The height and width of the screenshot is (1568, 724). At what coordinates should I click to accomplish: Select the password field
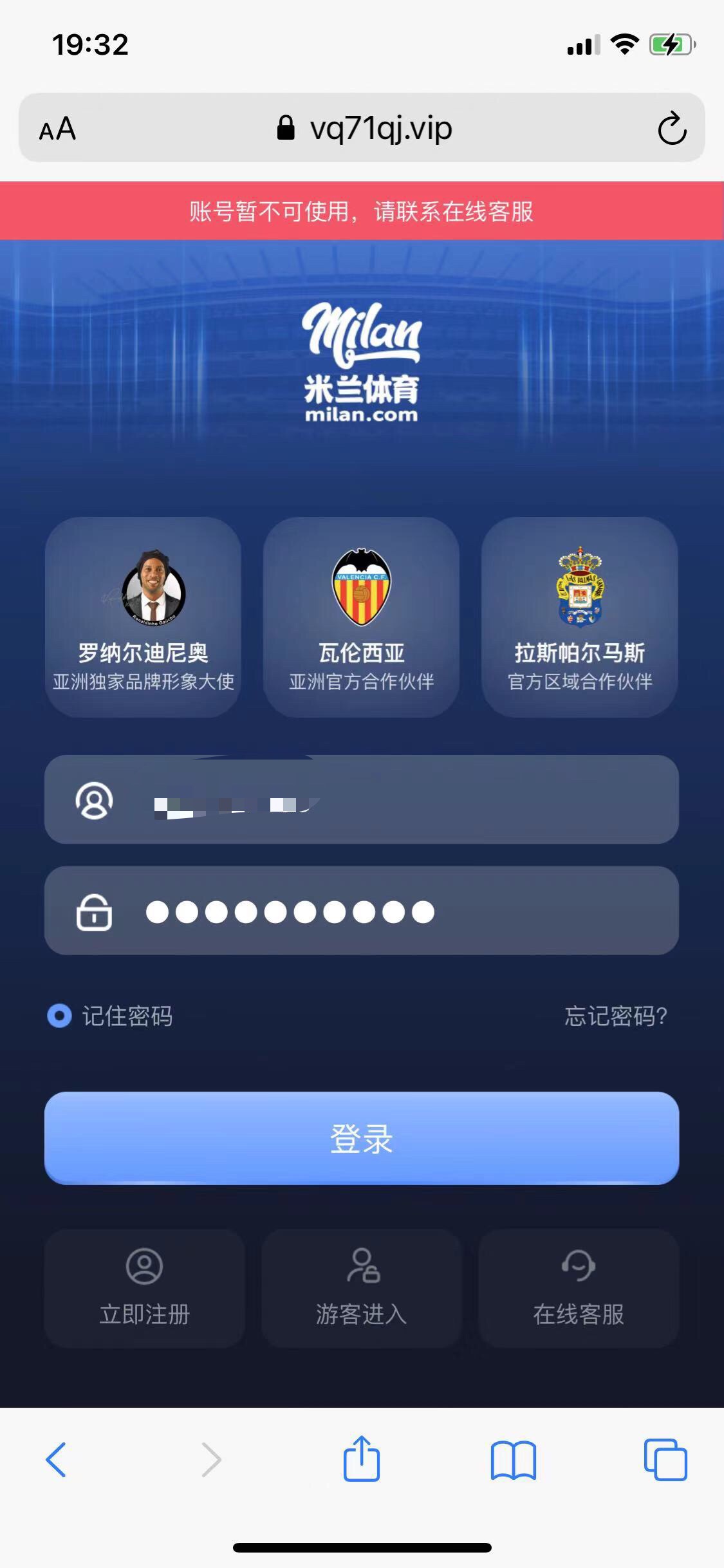tap(386, 911)
